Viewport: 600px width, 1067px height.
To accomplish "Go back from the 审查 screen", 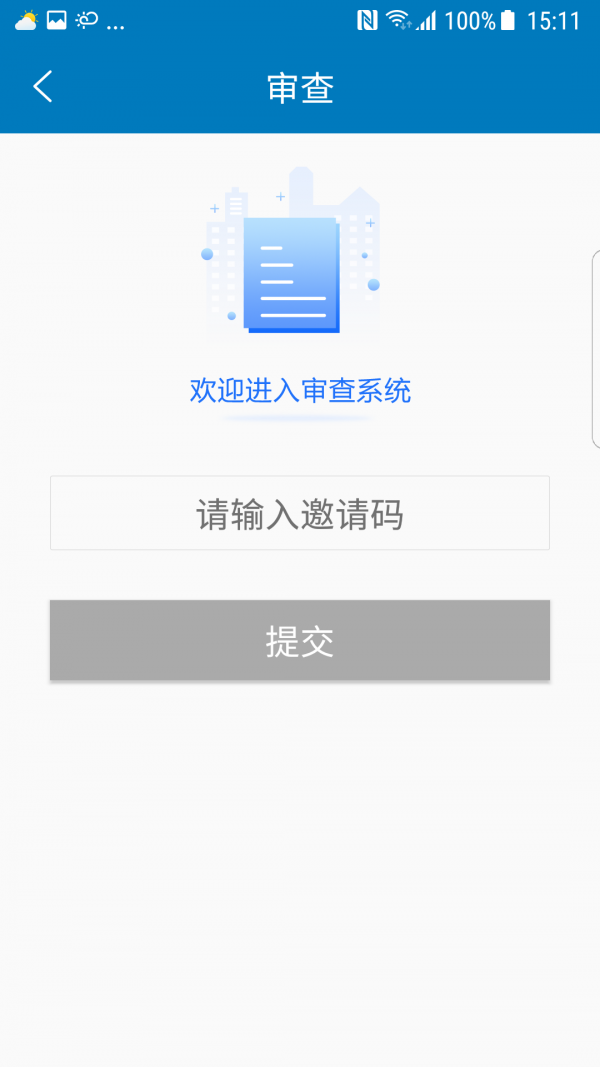I will pos(43,87).
